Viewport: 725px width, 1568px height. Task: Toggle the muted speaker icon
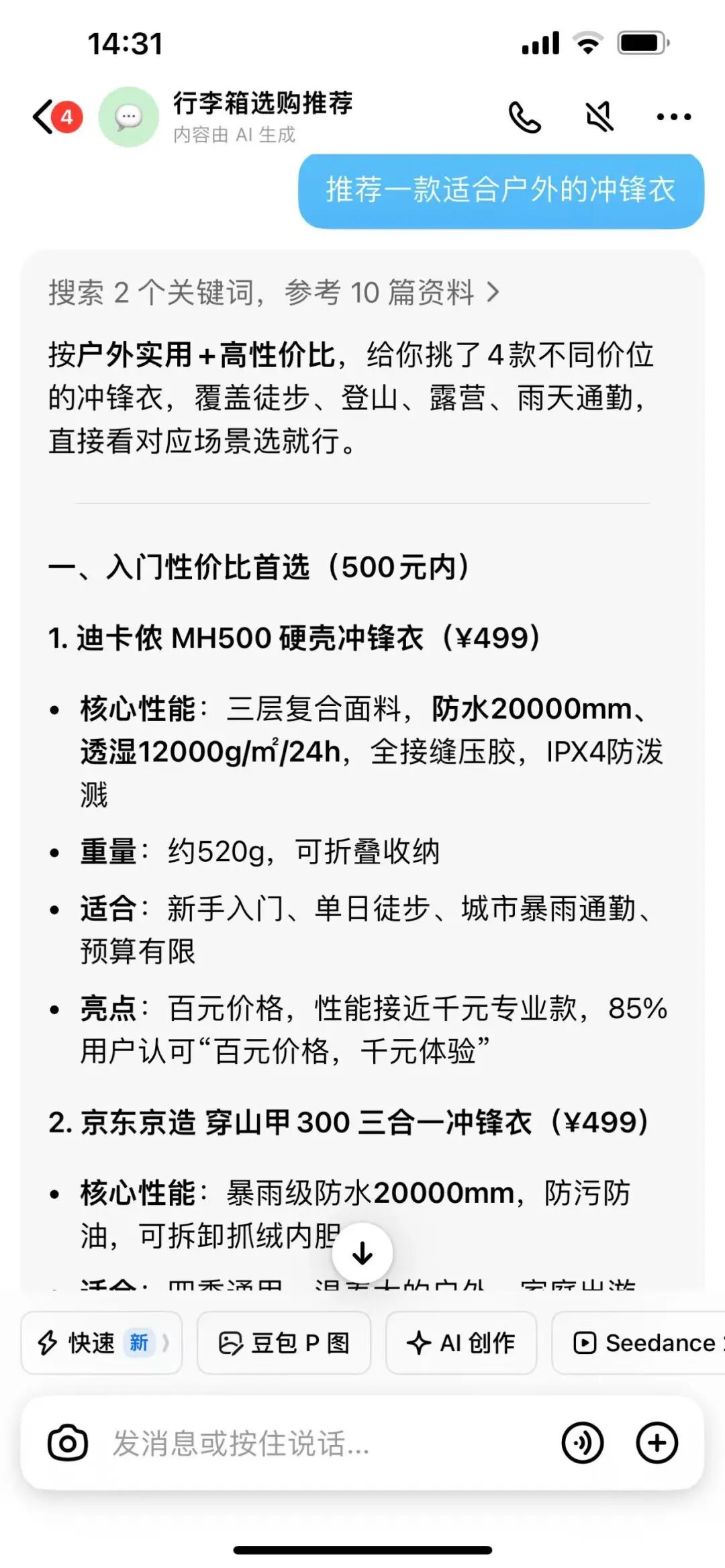point(599,117)
